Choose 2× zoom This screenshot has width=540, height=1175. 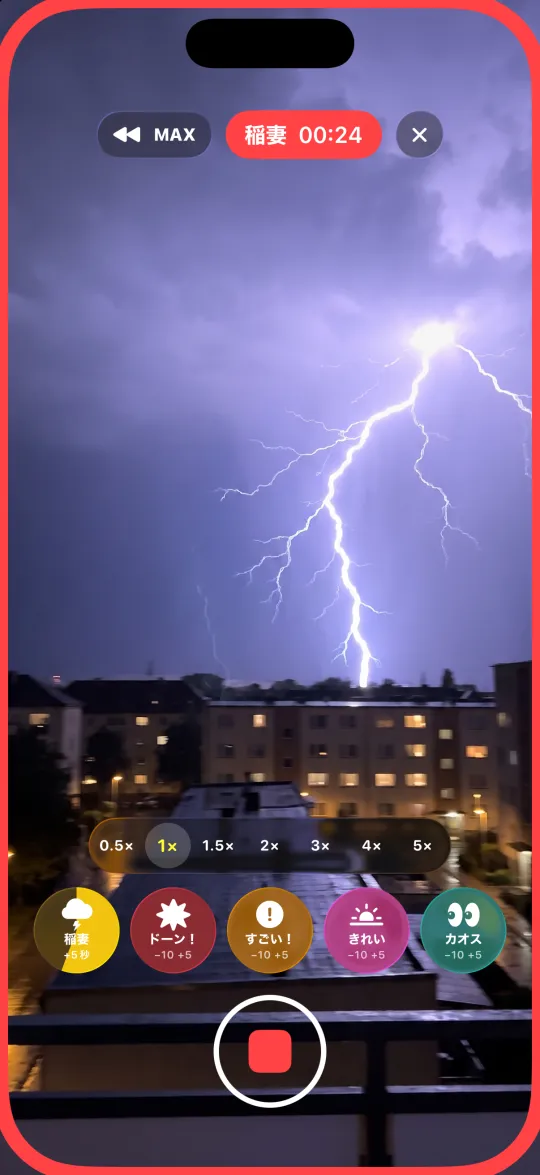270,845
